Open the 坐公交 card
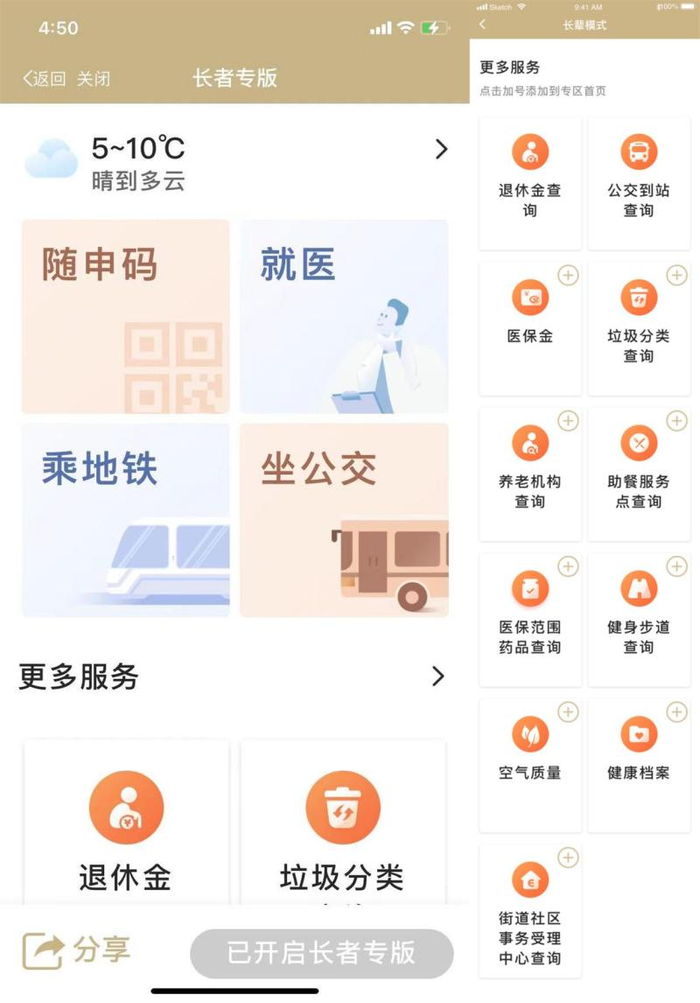700x1003 pixels. [x=344, y=519]
